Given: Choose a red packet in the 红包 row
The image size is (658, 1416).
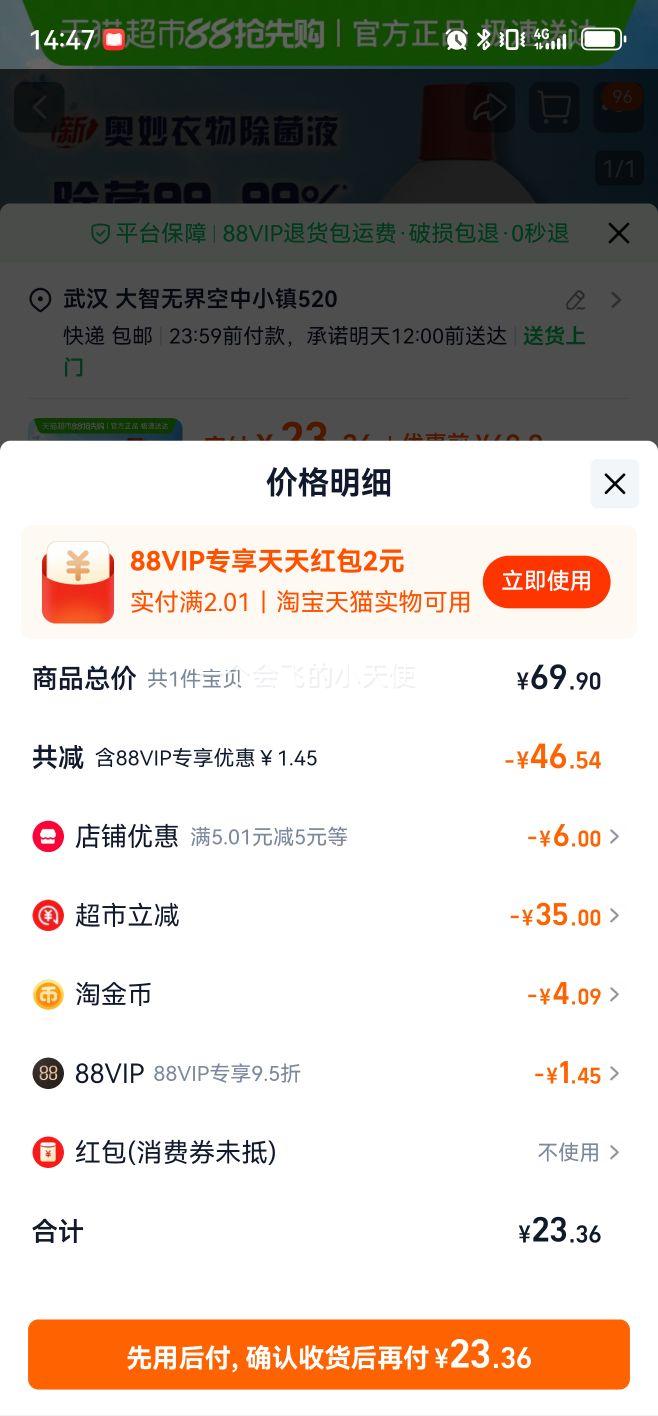Looking at the screenshot, I should [x=328, y=1153].
